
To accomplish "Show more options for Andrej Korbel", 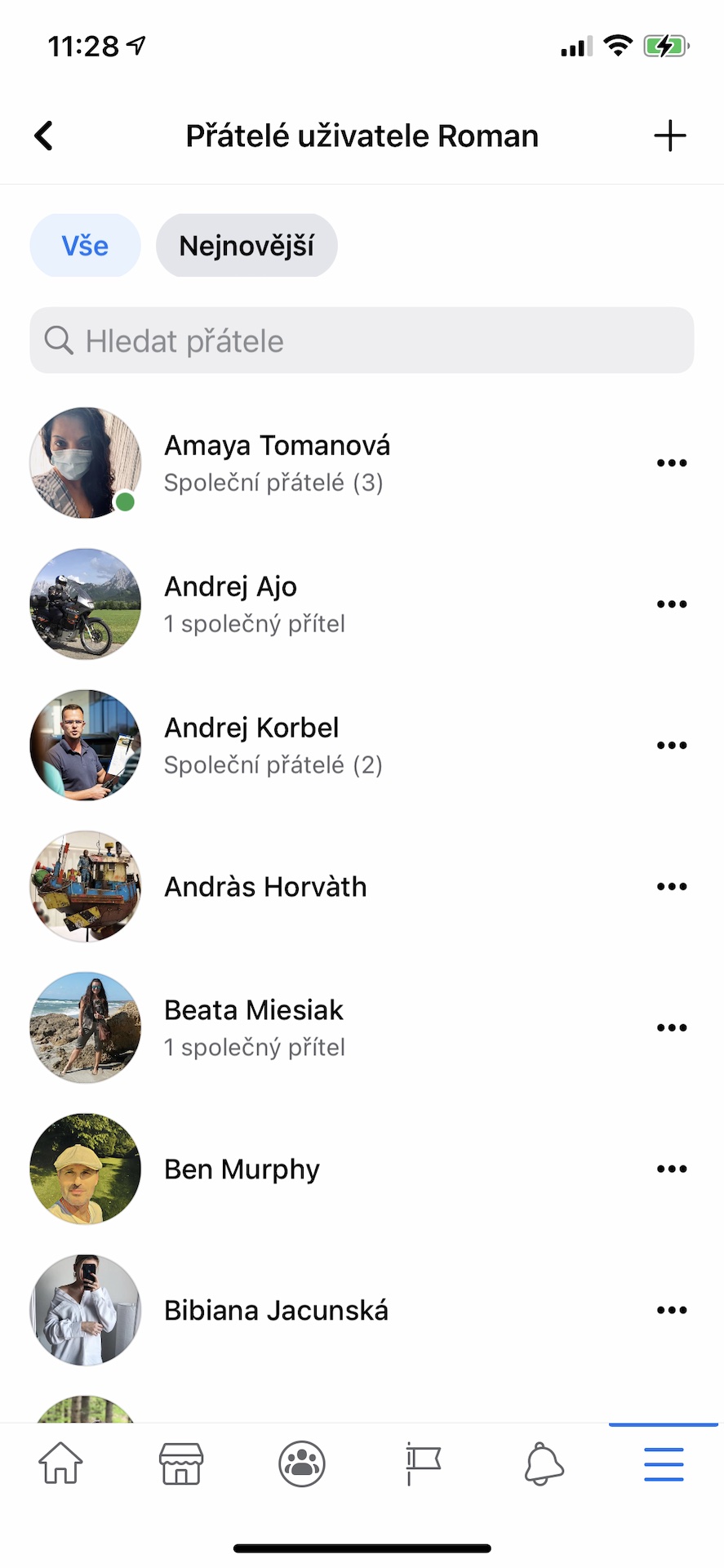I will coord(671,746).
